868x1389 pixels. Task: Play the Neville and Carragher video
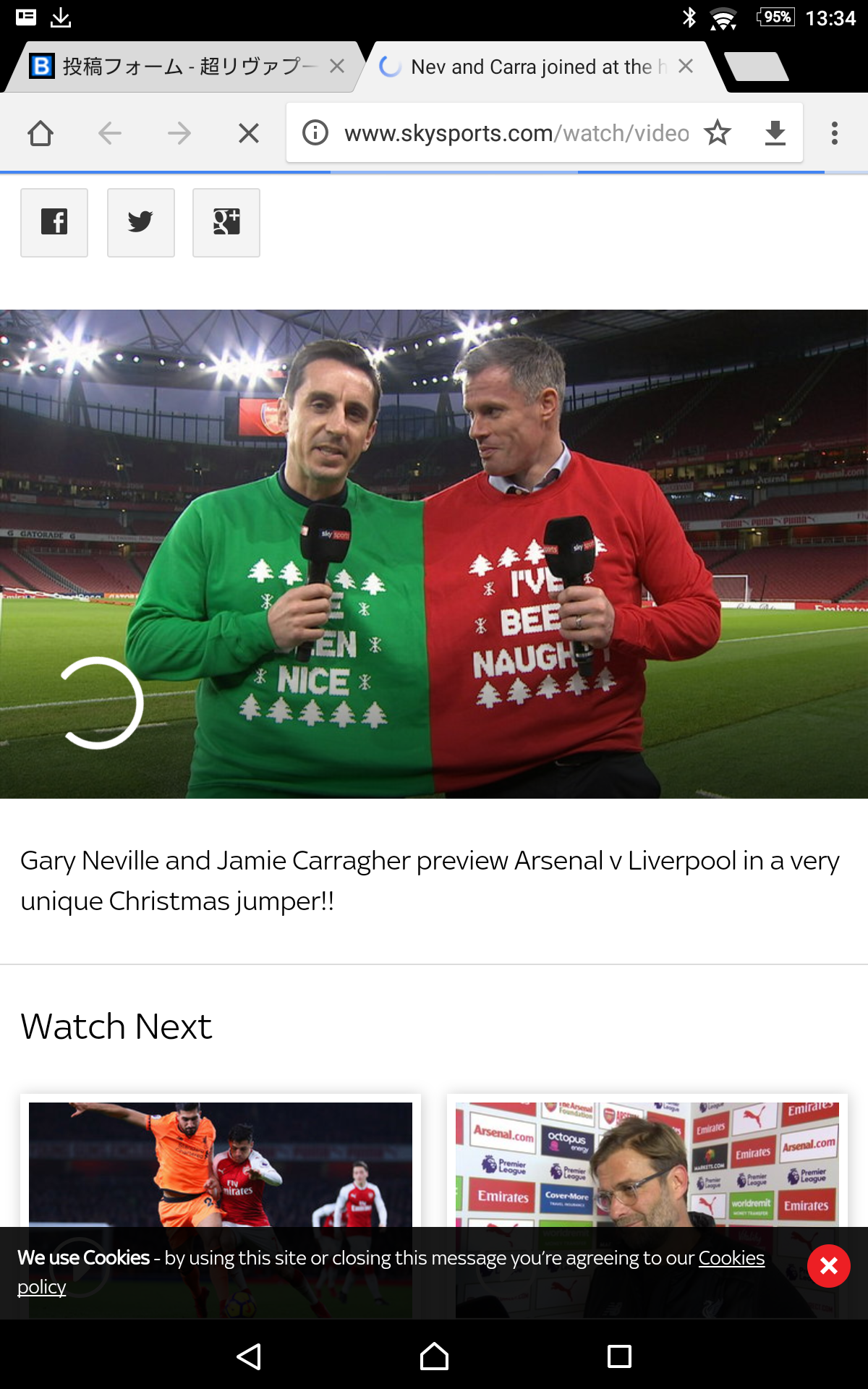click(x=434, y=553)
